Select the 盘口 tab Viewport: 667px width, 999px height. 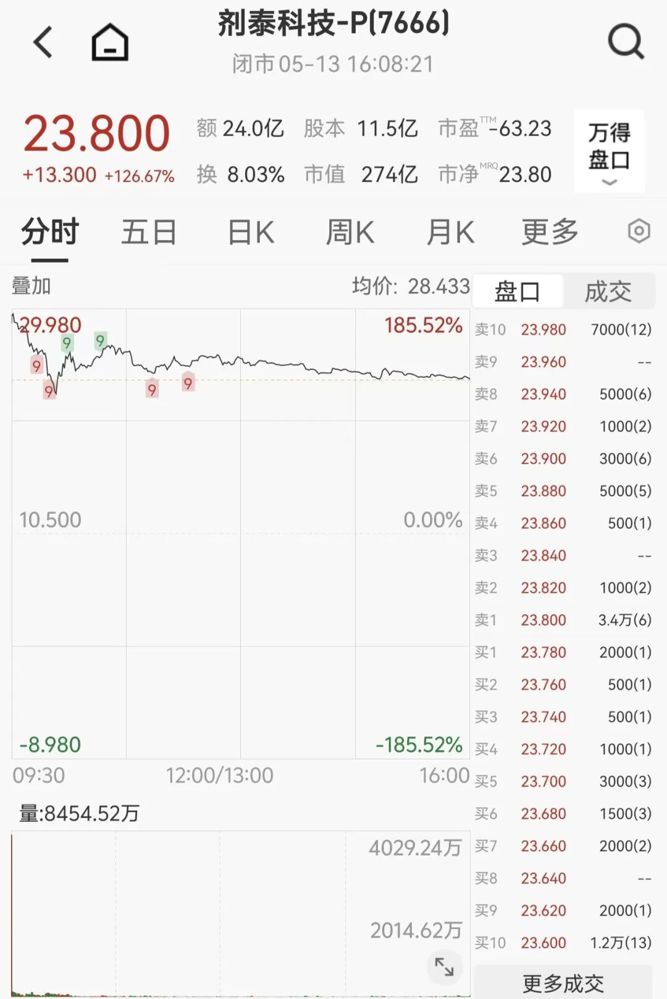click(x=517, y=292)
